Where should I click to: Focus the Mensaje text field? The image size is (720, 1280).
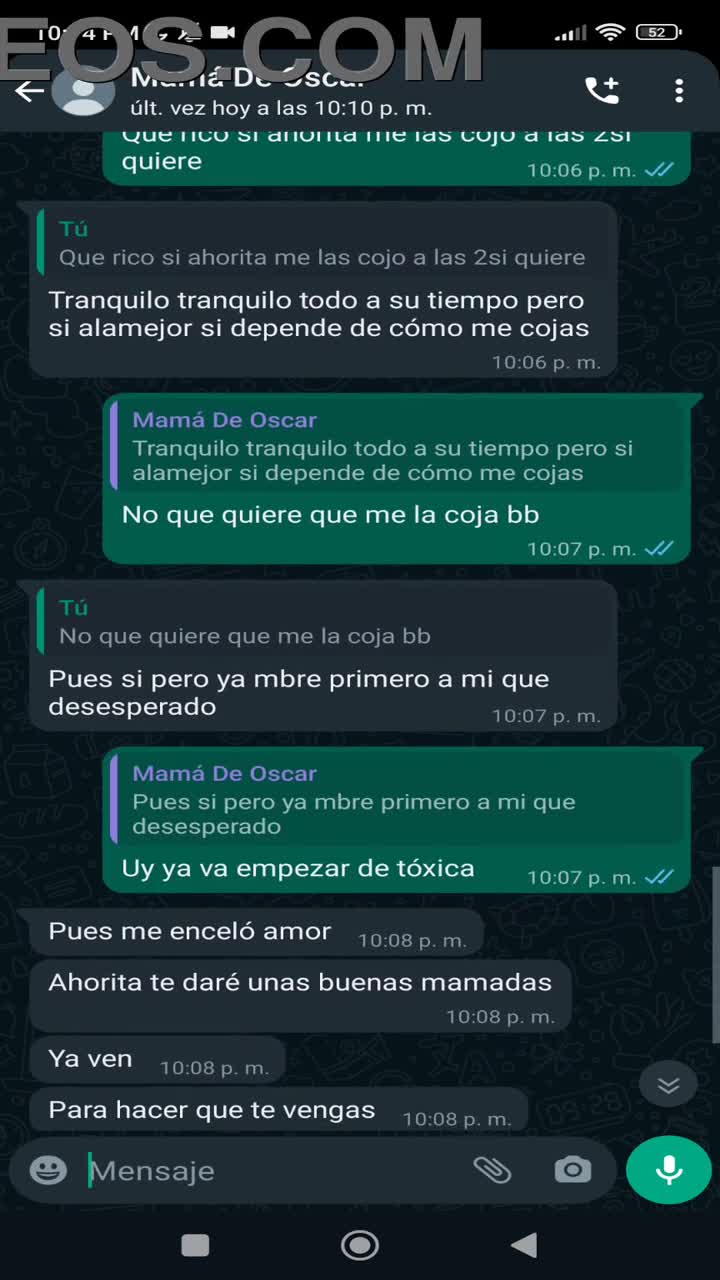[x=270, y=1170]
